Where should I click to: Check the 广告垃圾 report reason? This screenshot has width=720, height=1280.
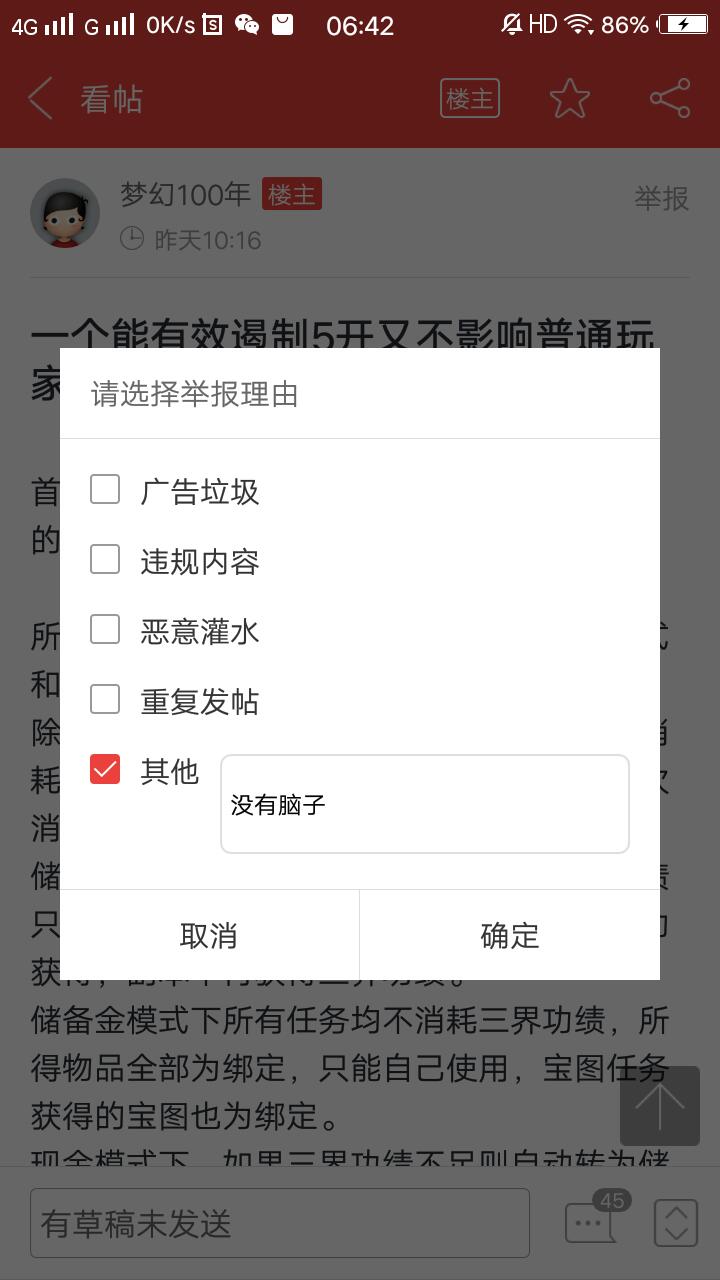[x=105, y=490]
